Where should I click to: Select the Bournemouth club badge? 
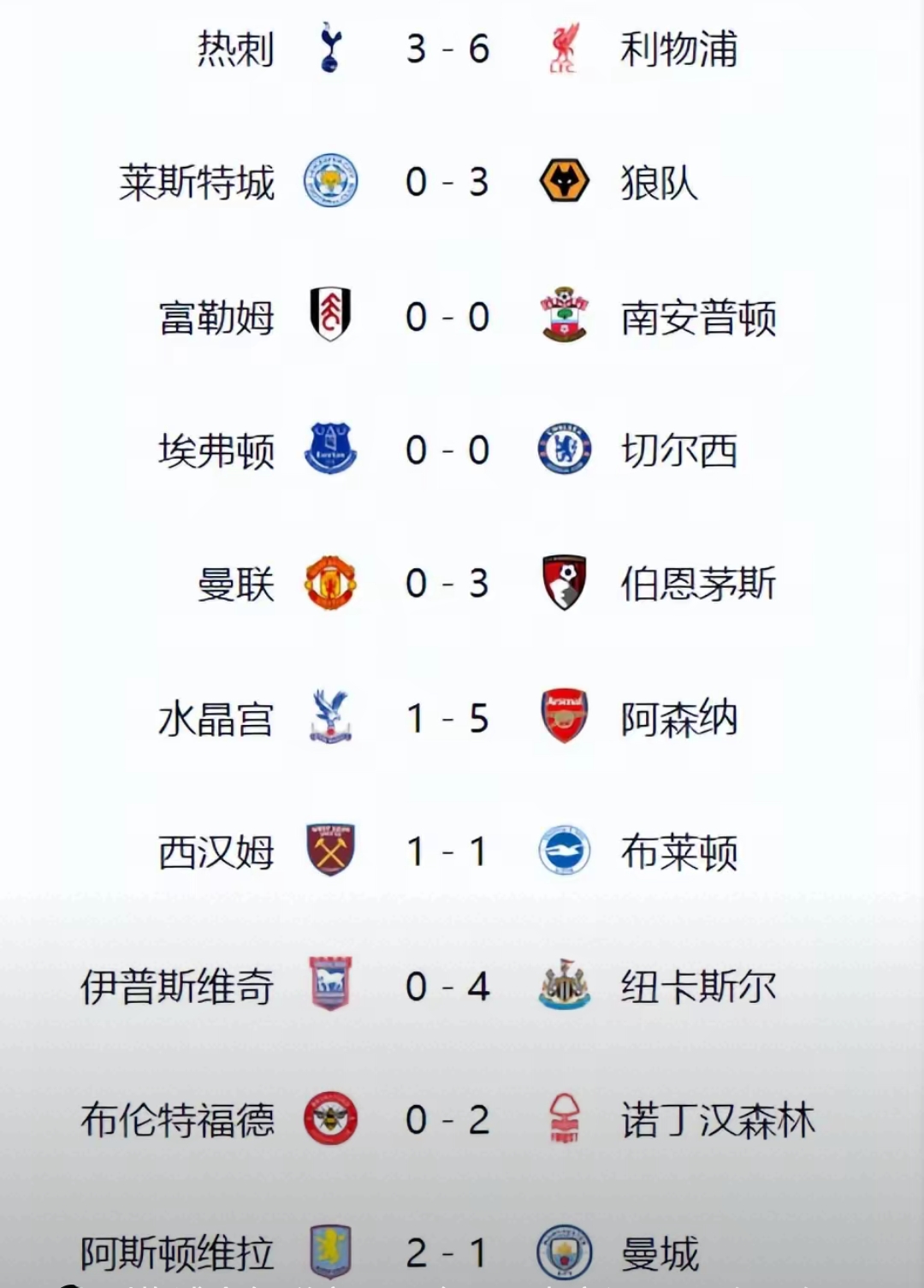coord(566,582)
